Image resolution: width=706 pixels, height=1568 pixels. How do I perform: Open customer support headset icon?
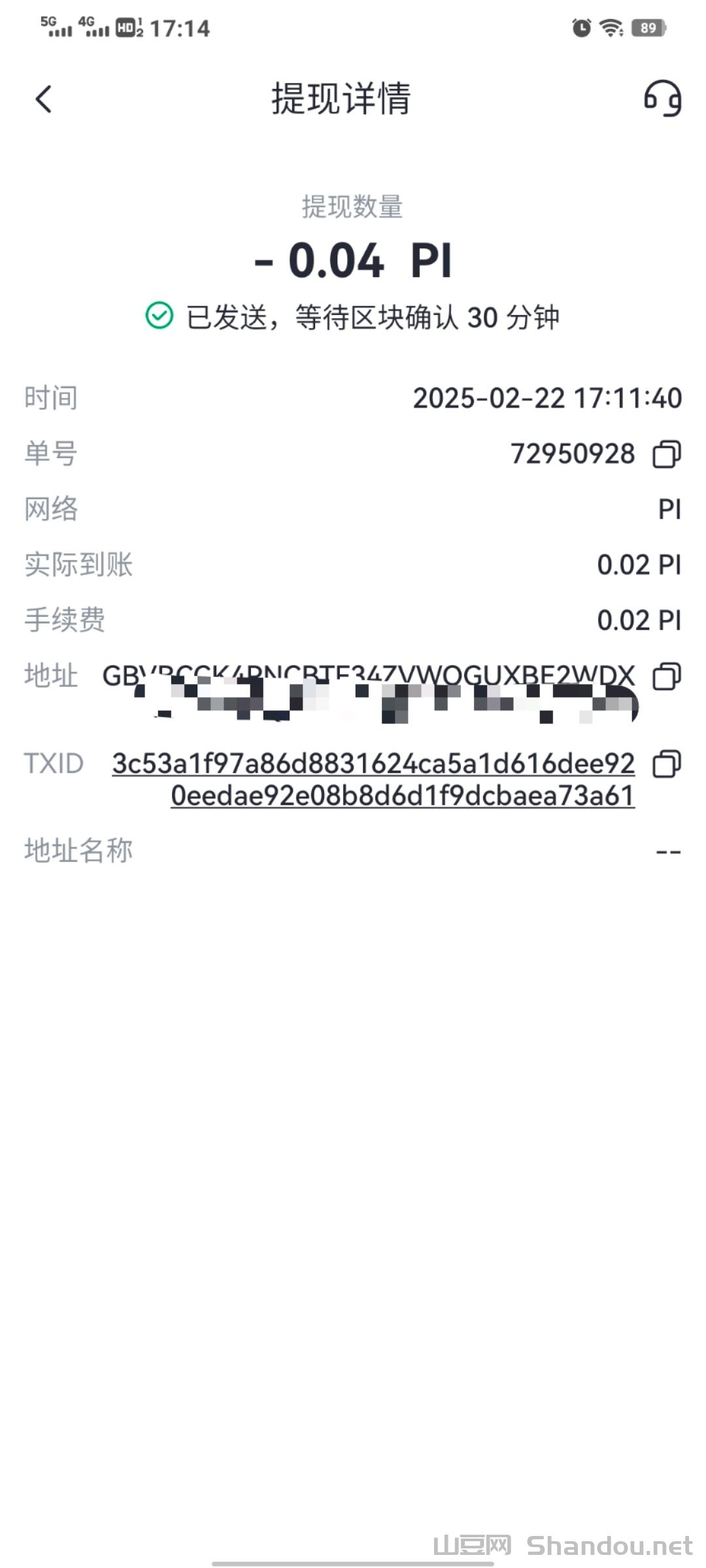point(662,99)
